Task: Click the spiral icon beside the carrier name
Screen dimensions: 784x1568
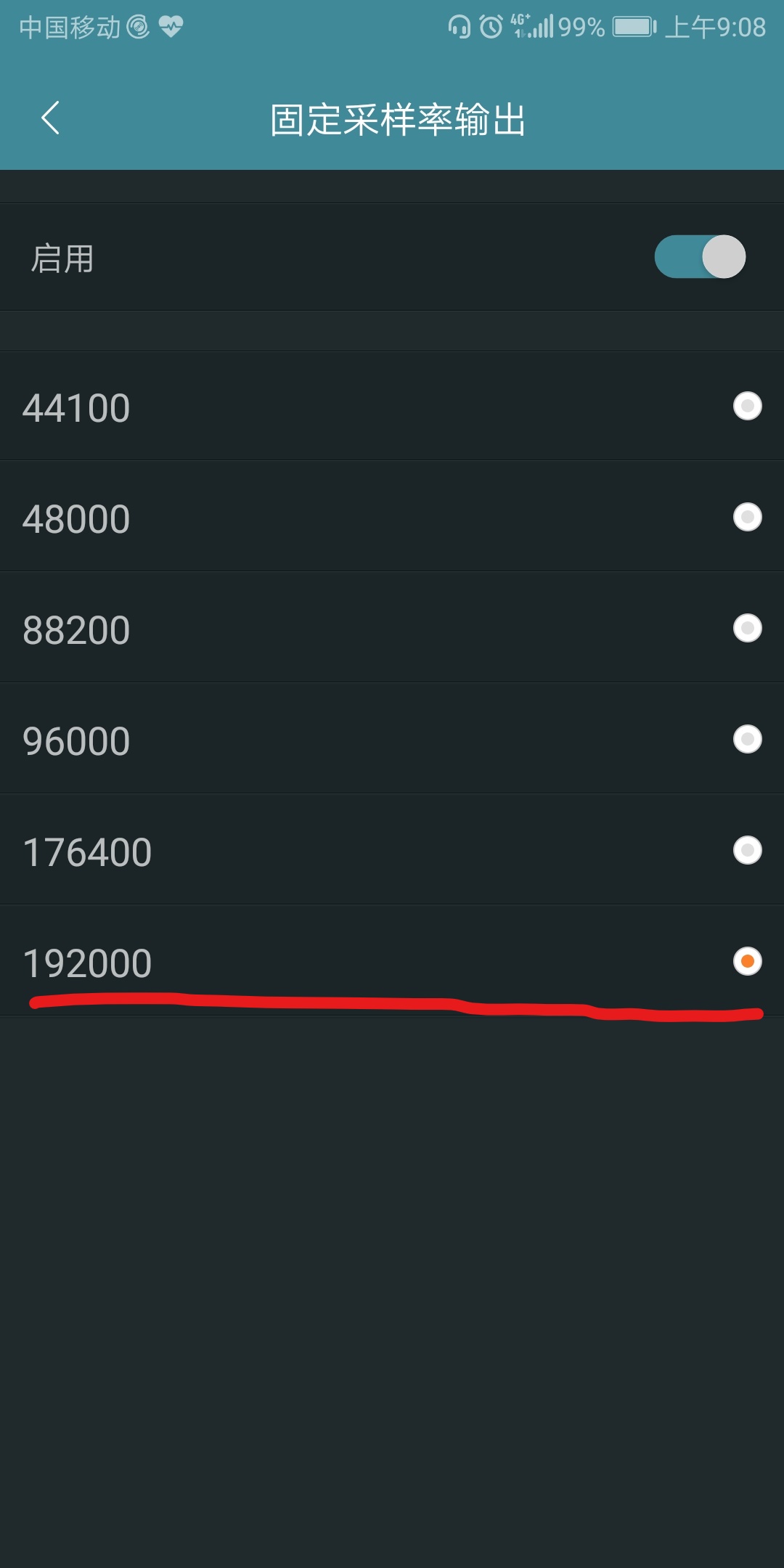Action: 137,28
